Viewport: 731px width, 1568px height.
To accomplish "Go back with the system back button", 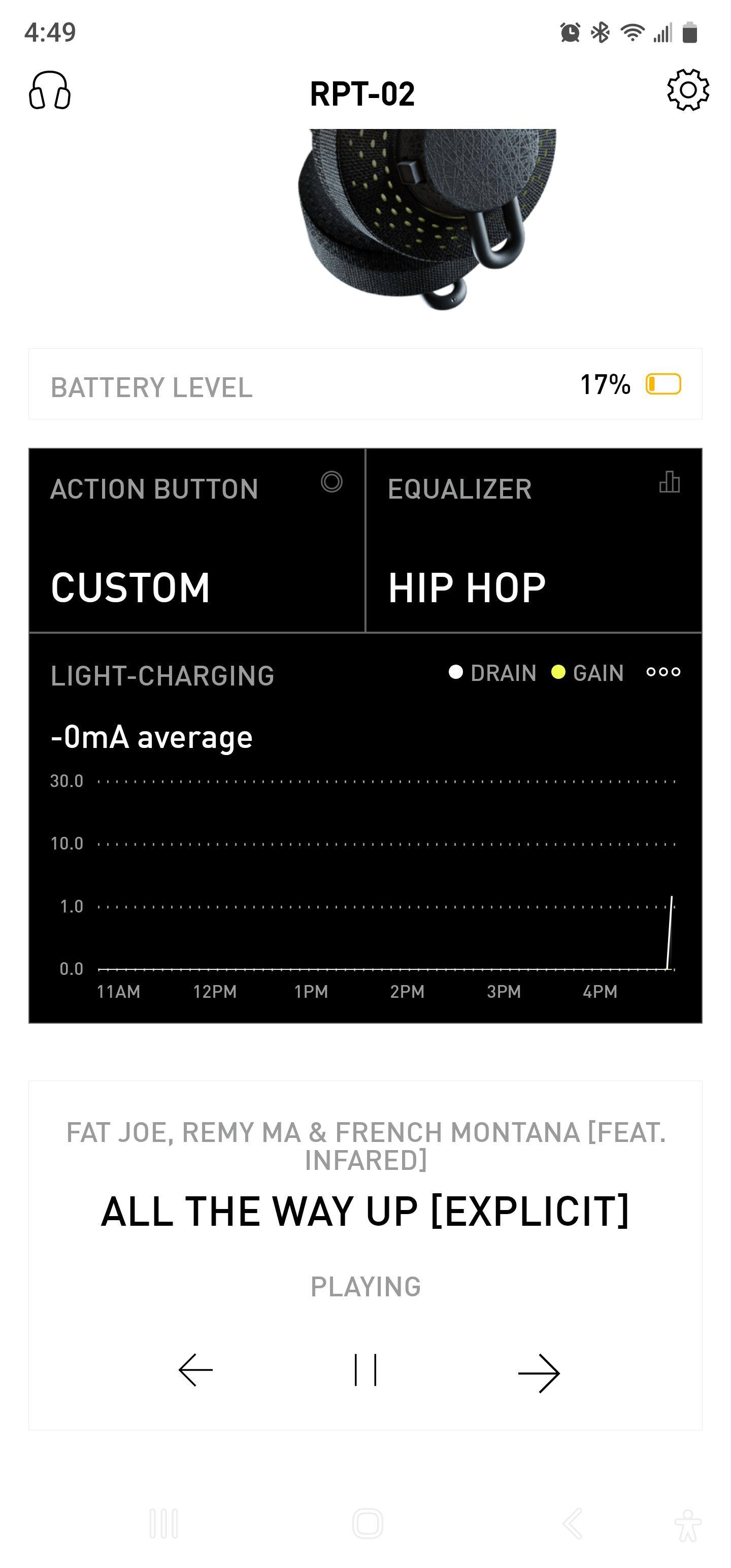I will [572, 1523].
